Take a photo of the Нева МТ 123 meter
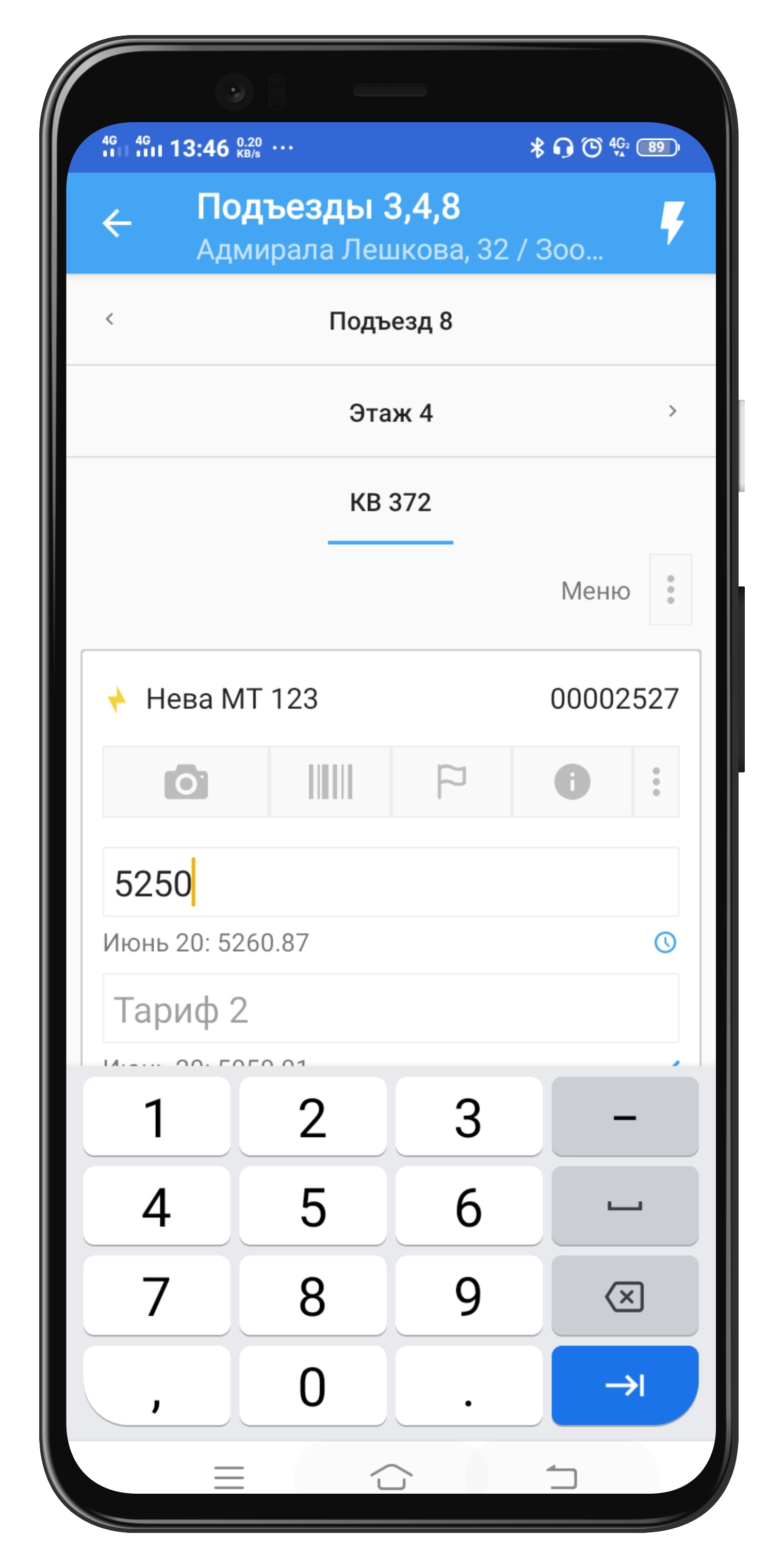This screenshot has width=784, height=1568. [x=186, y=781]
